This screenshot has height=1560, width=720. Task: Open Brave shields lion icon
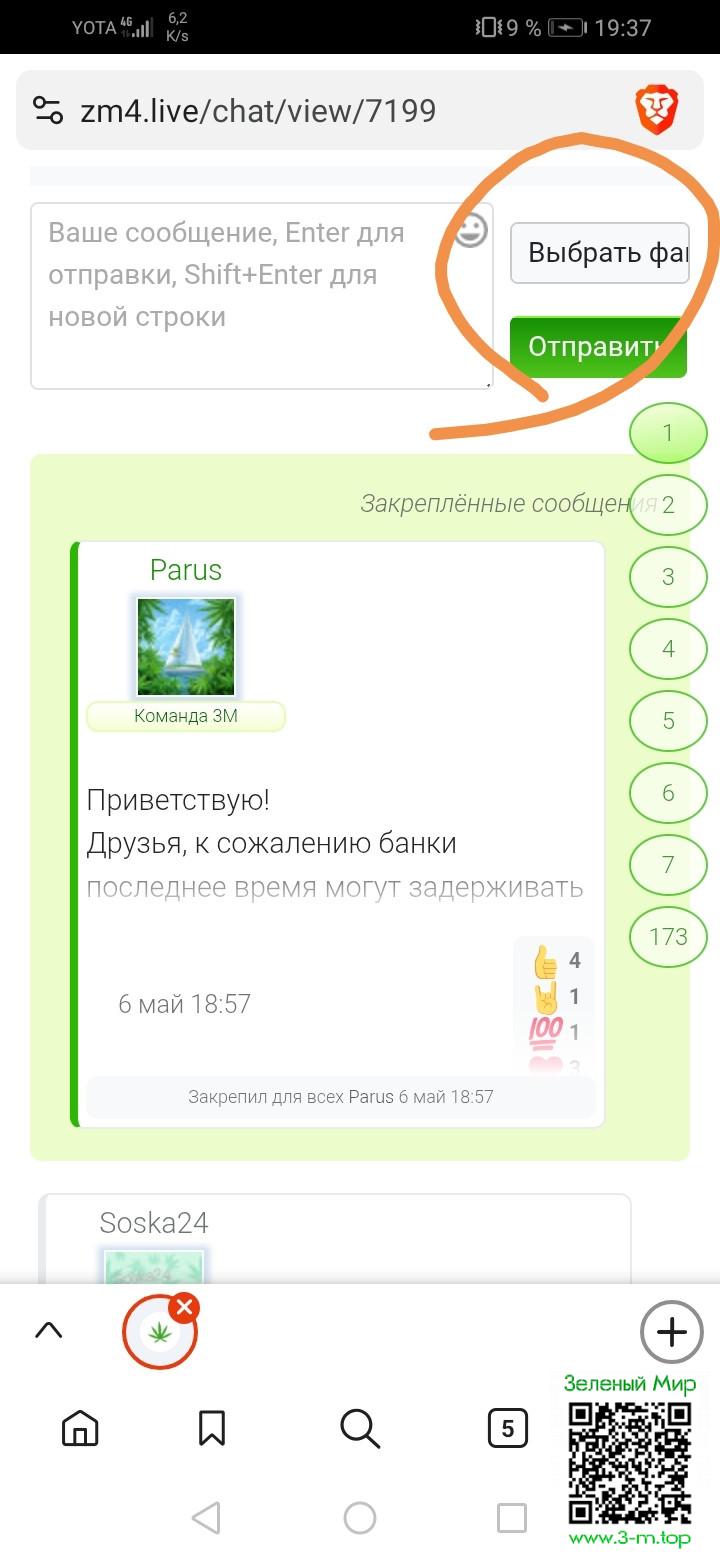657,110
